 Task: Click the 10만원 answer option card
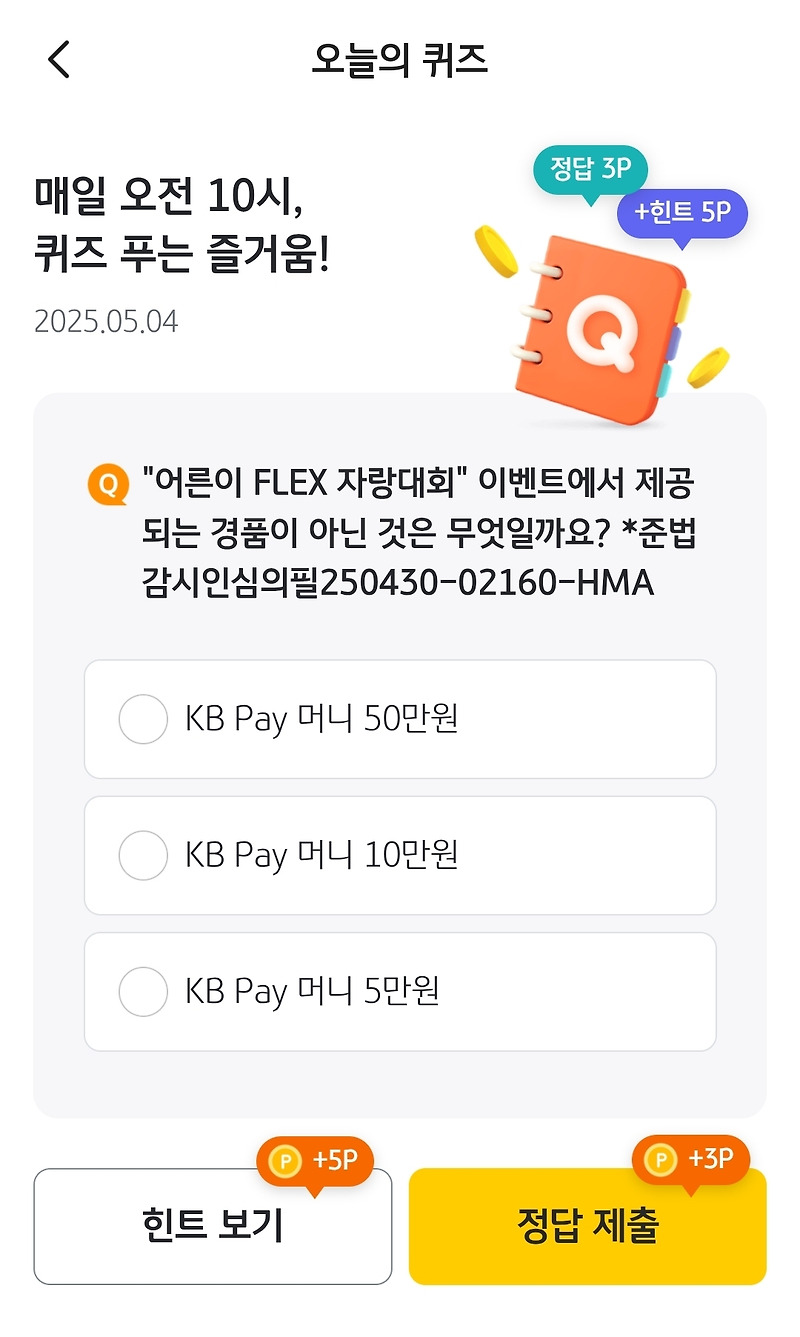(400, 855)
